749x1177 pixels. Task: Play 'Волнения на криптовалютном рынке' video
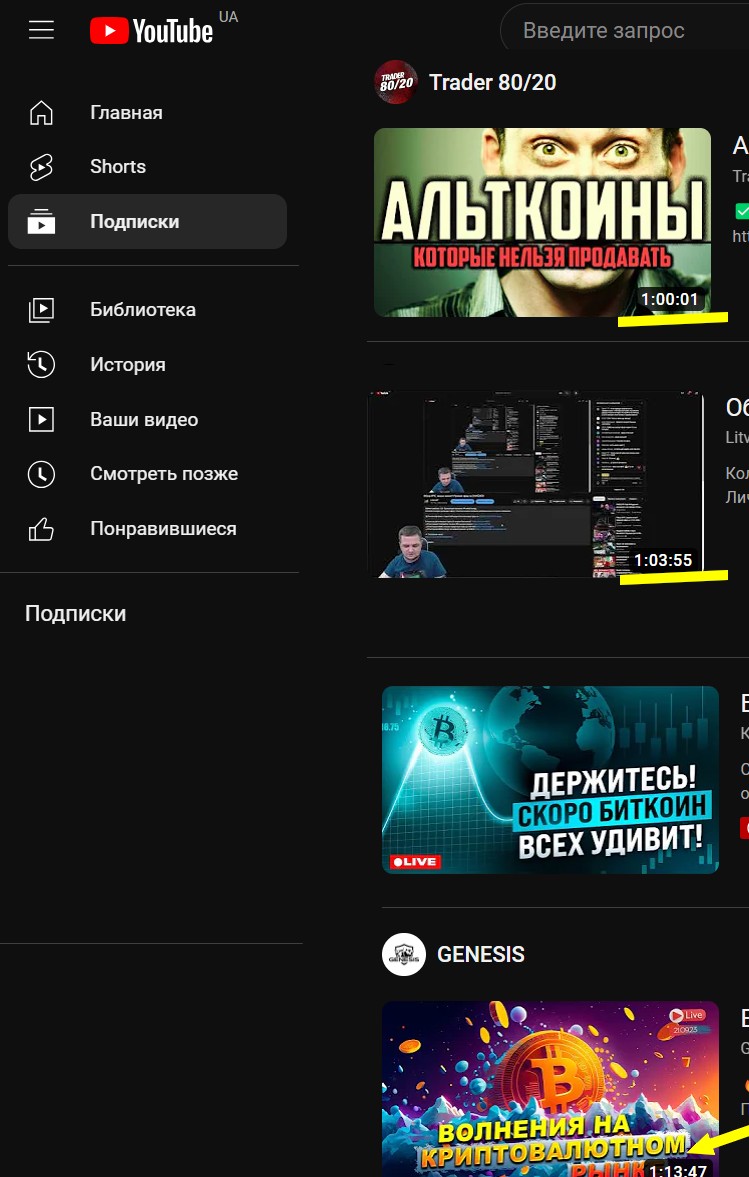pyautogui.click(x=550, y=1090)
